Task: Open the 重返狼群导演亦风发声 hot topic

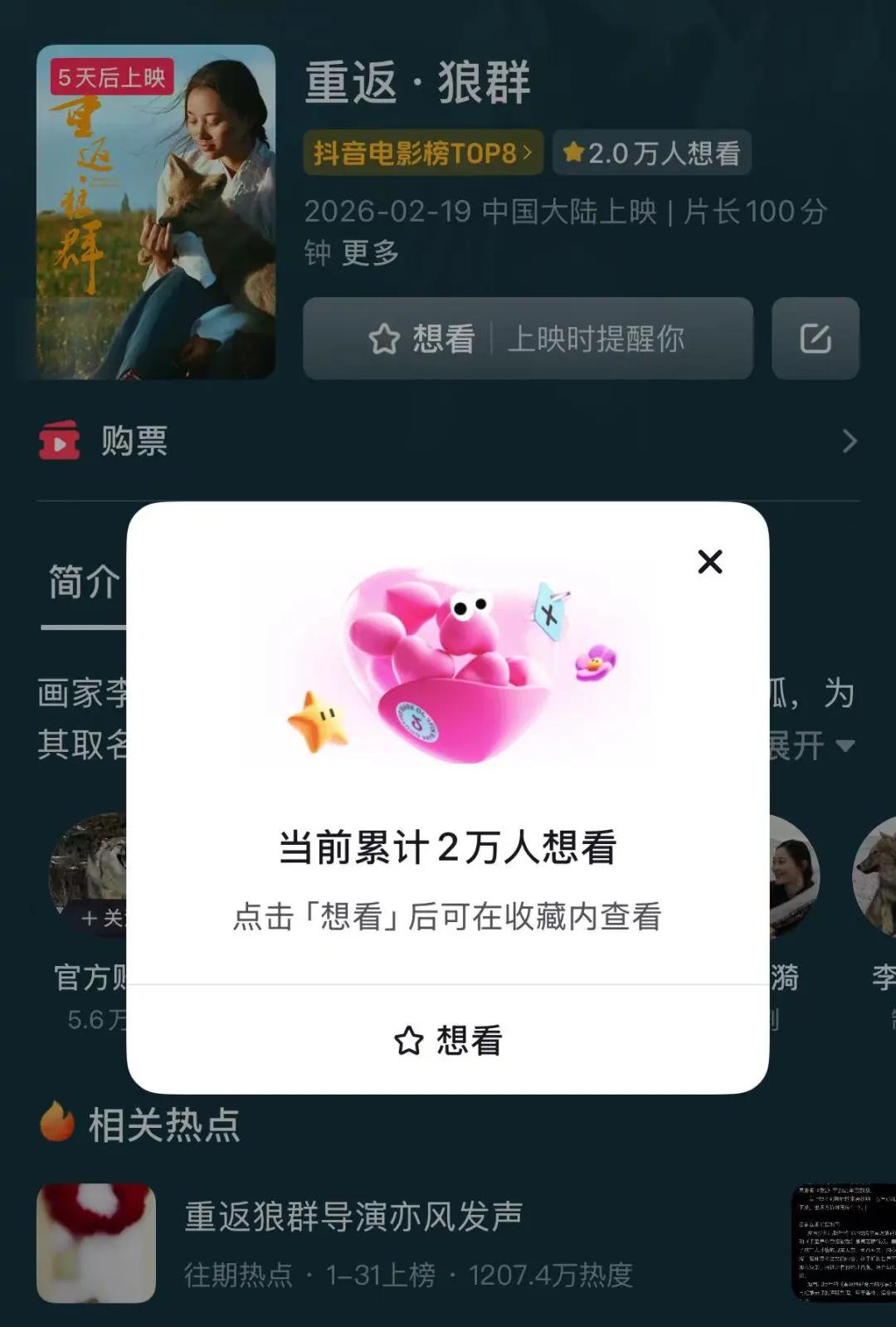Action: (x=351, y=1213)
